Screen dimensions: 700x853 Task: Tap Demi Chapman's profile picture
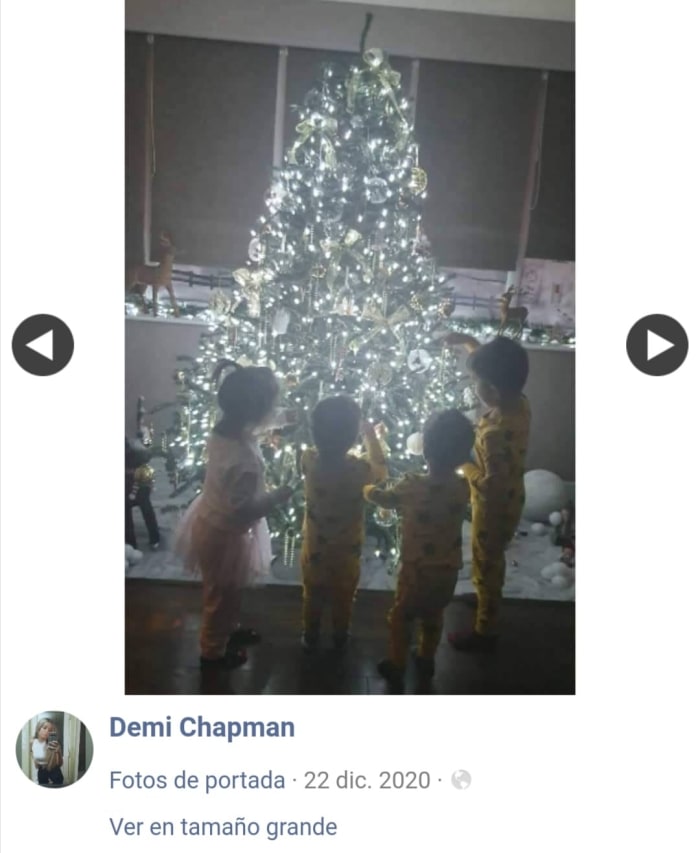click(x=54, y=749)
